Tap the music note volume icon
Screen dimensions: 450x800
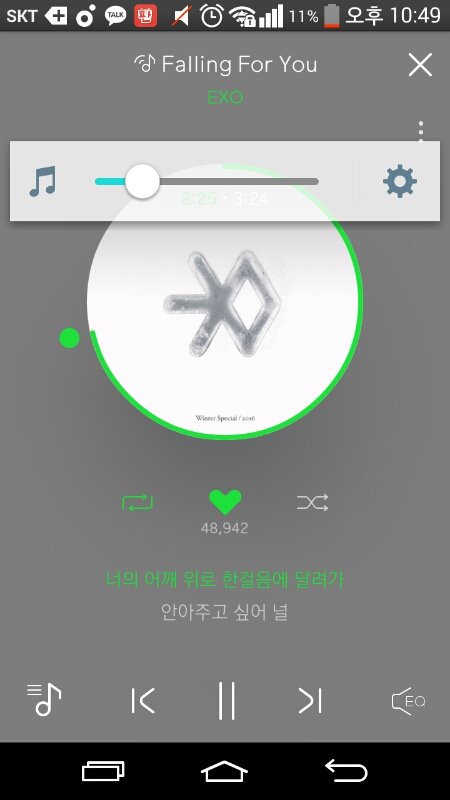click(43, 181)
